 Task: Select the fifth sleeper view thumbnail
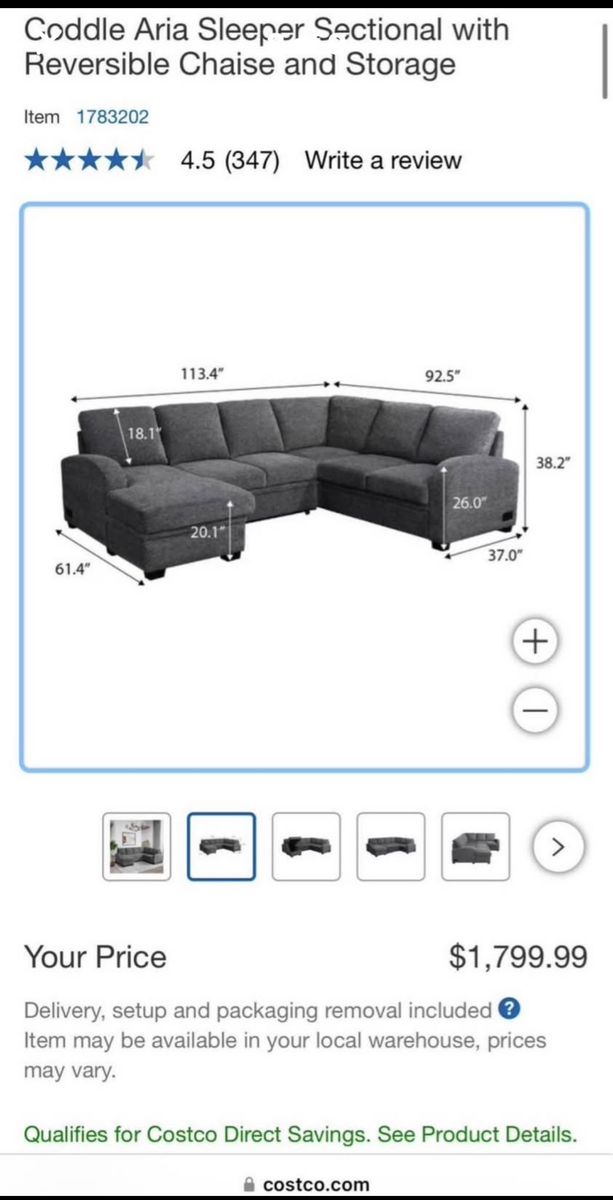(476, 846)
